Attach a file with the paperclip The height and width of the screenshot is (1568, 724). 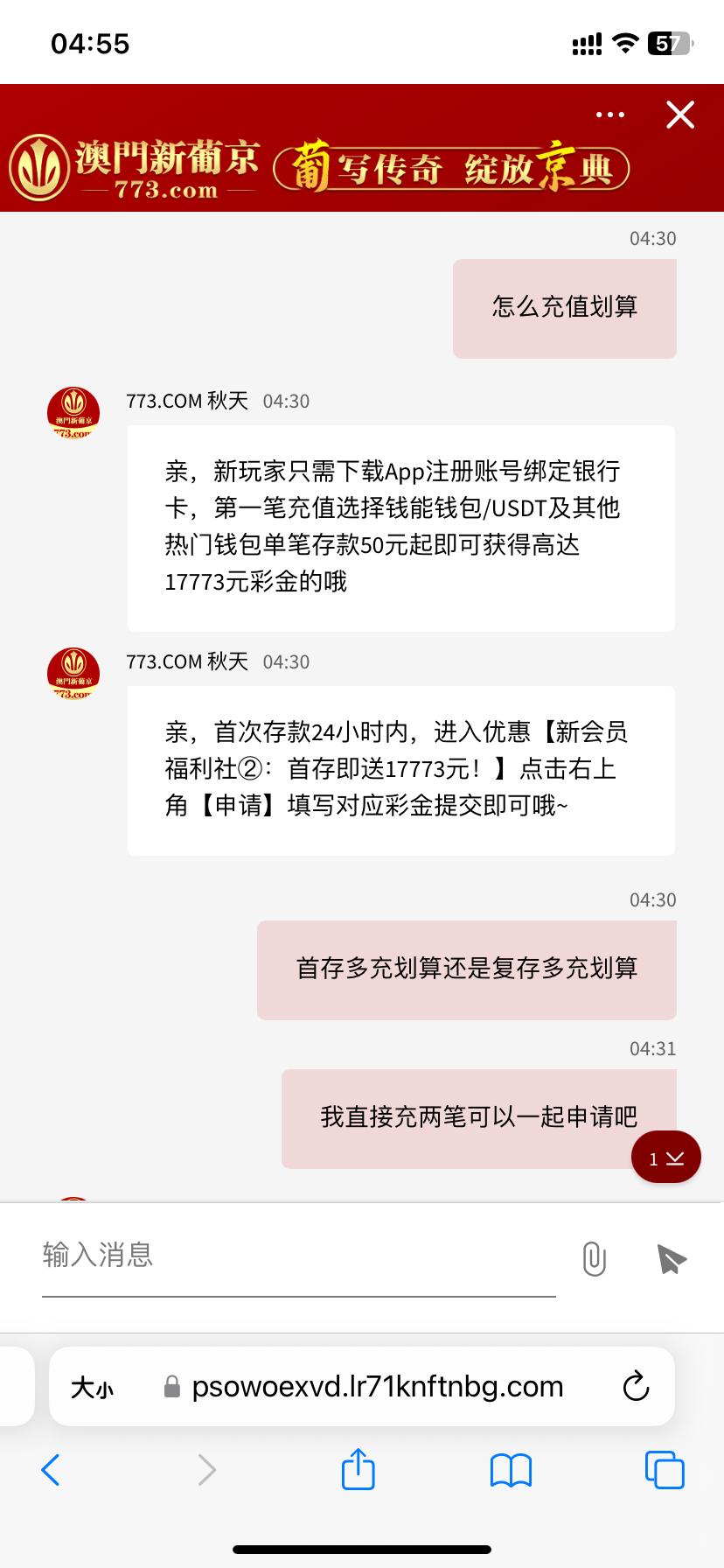coord(594,1258)
